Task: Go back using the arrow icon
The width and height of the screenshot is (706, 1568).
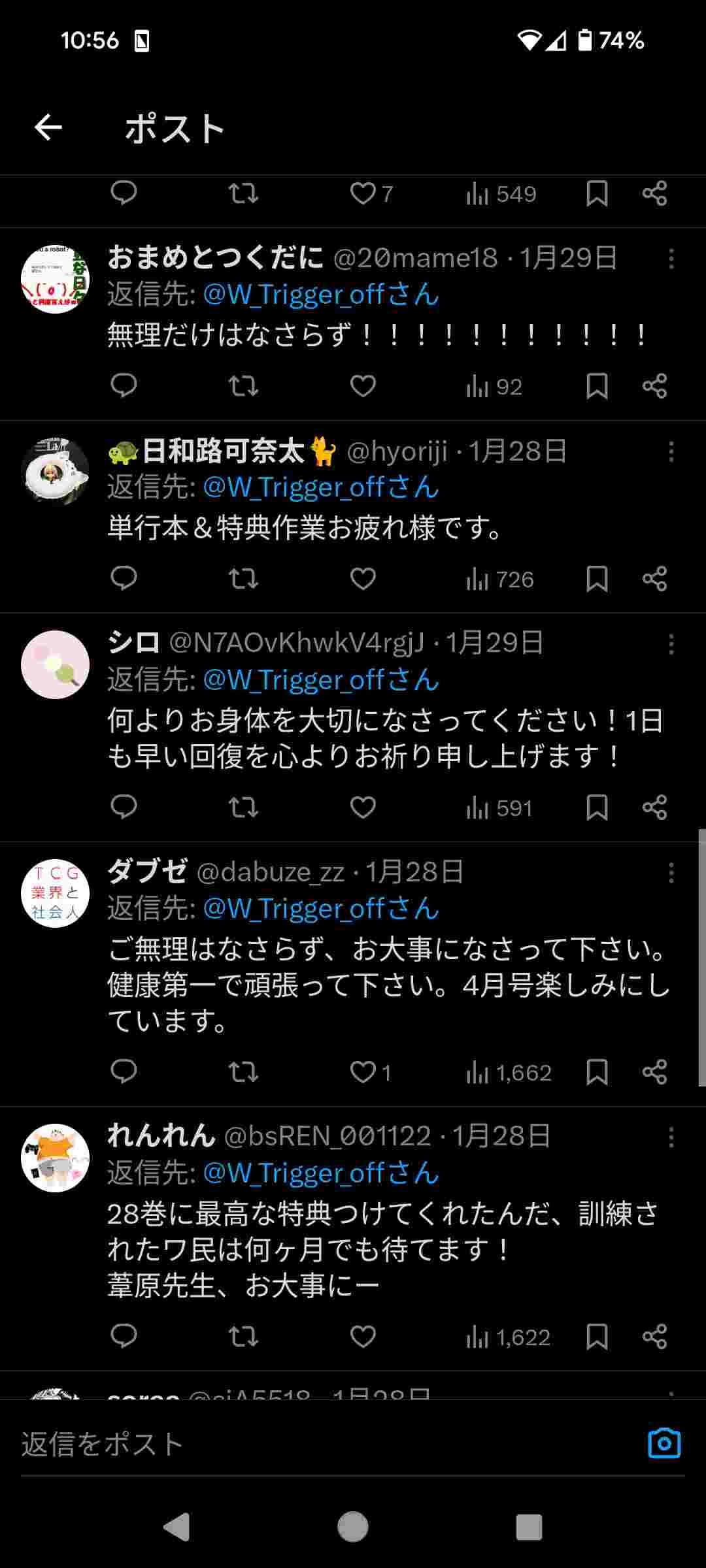Action: pos(48,127)
